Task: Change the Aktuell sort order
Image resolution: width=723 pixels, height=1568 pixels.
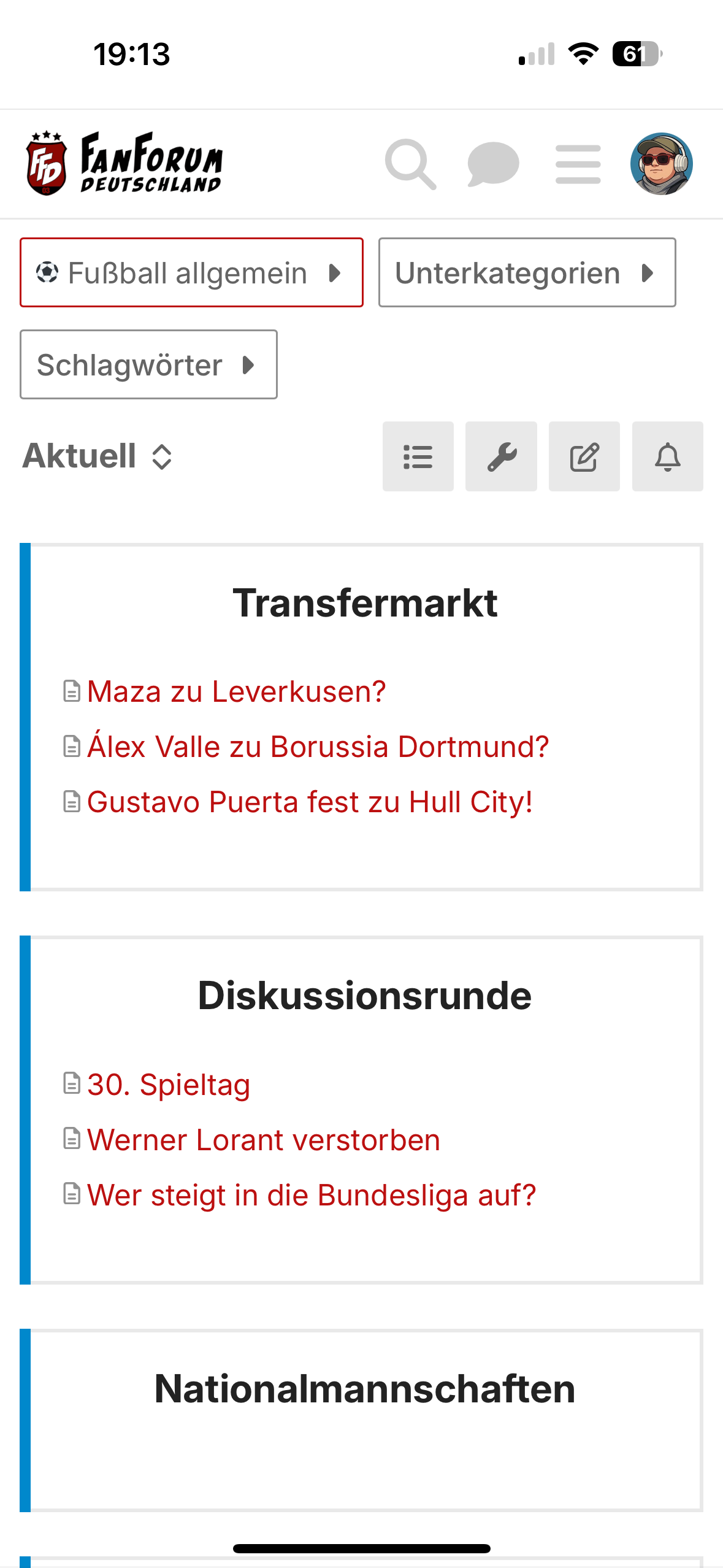Action: click(98, 456)
